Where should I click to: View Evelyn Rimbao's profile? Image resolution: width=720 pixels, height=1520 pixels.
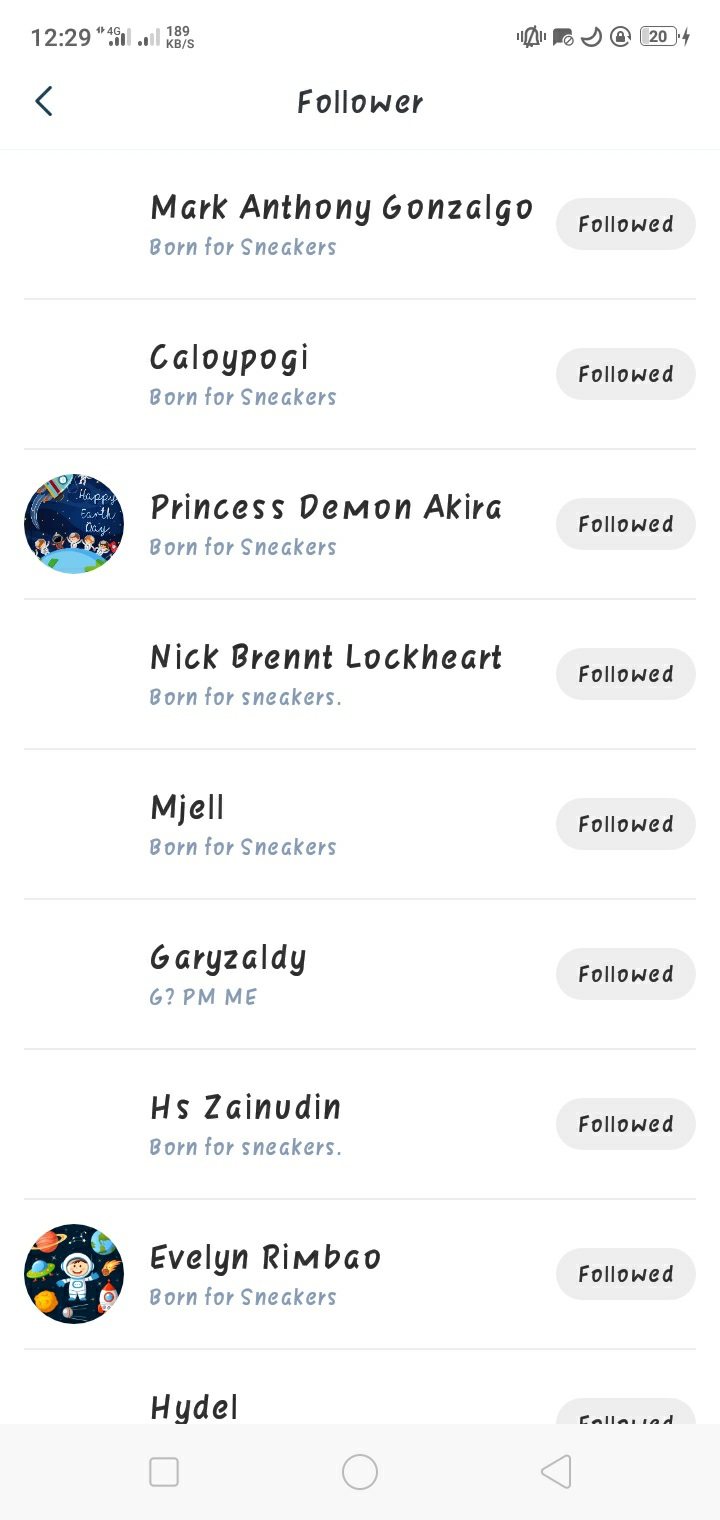[x=265, y=1259]
